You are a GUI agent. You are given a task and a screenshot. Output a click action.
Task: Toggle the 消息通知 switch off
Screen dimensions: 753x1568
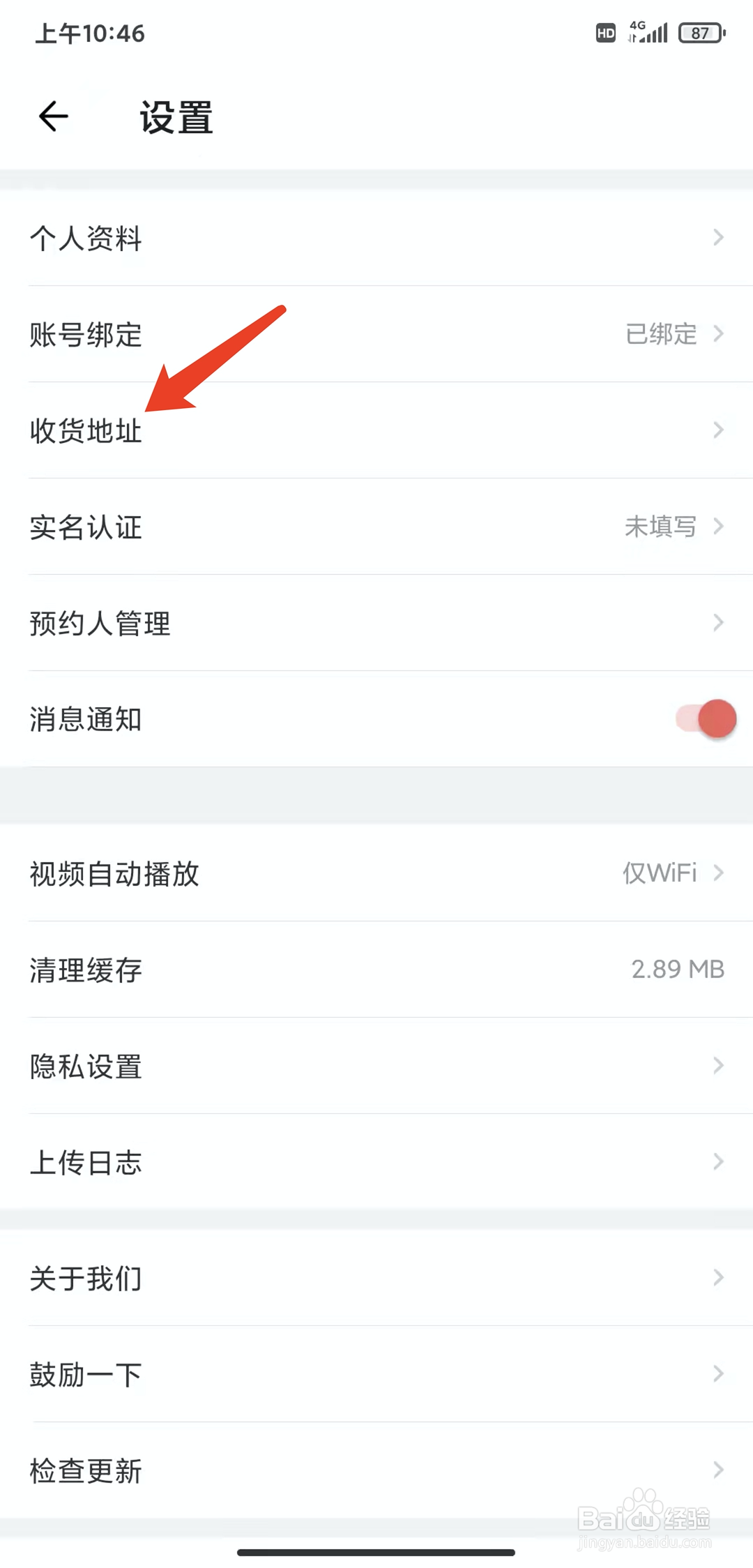click(706, 719)
